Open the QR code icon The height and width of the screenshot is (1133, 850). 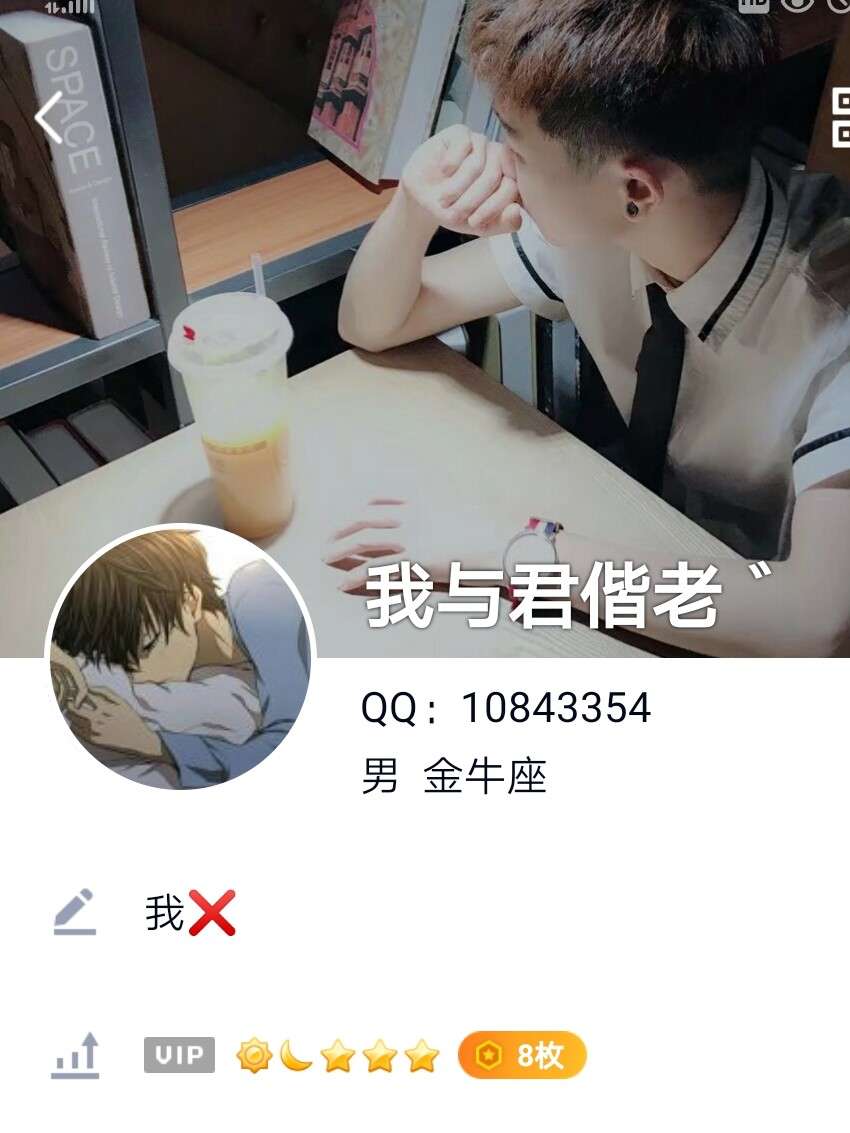tap(838, 118)
